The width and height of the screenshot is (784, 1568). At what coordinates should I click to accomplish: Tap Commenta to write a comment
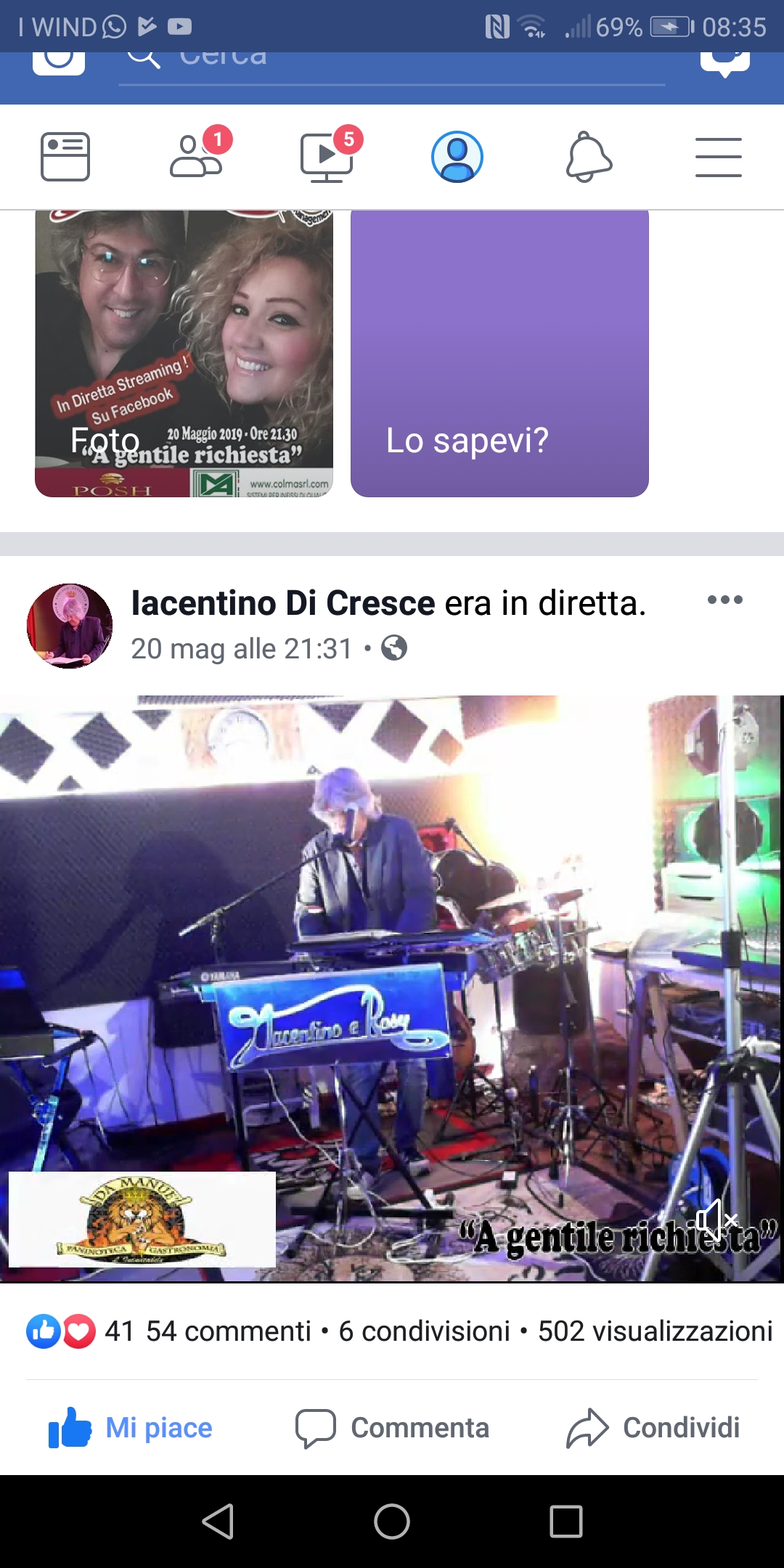point(392,1428)
